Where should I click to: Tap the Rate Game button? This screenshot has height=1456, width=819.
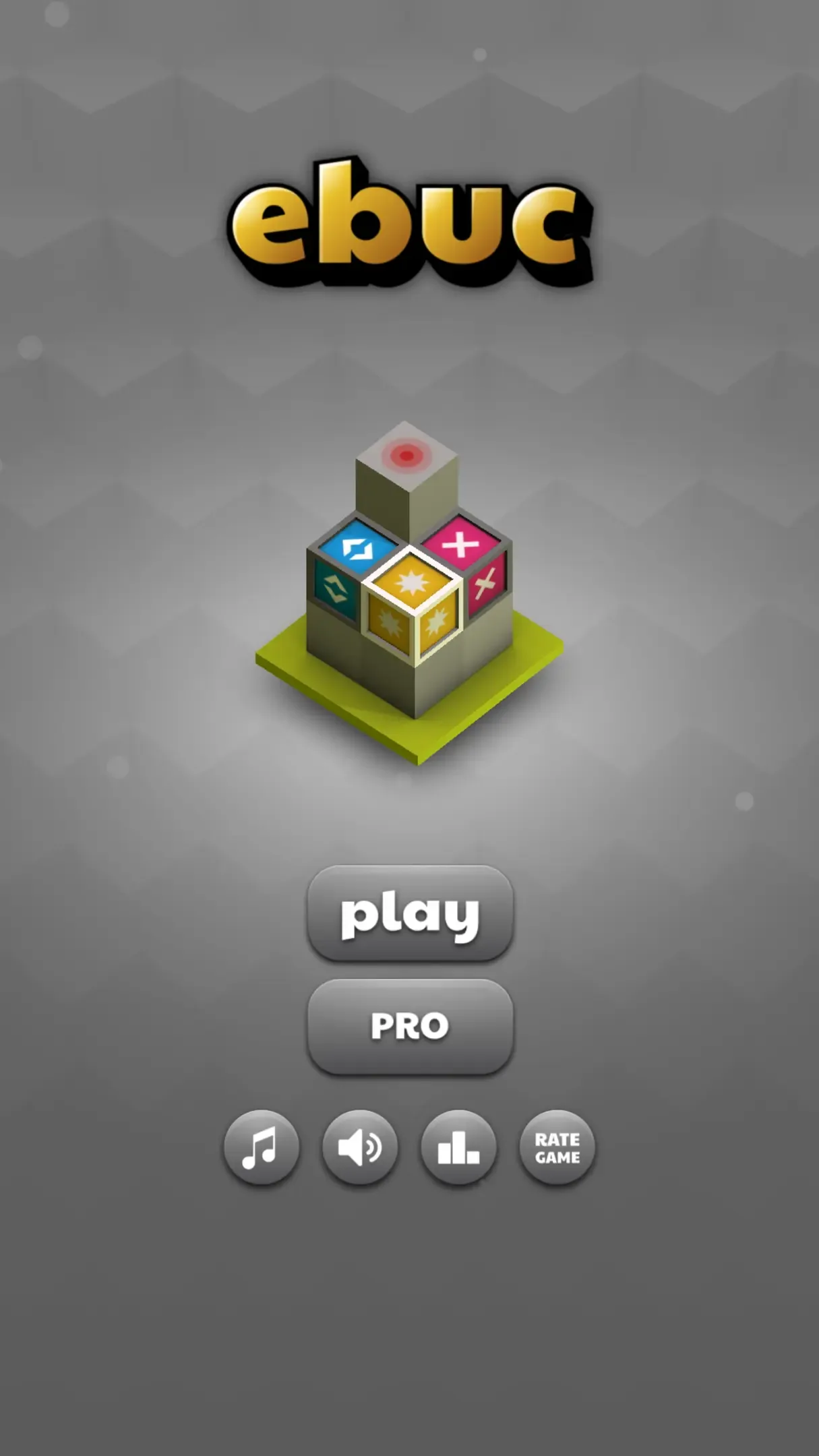557,1147
